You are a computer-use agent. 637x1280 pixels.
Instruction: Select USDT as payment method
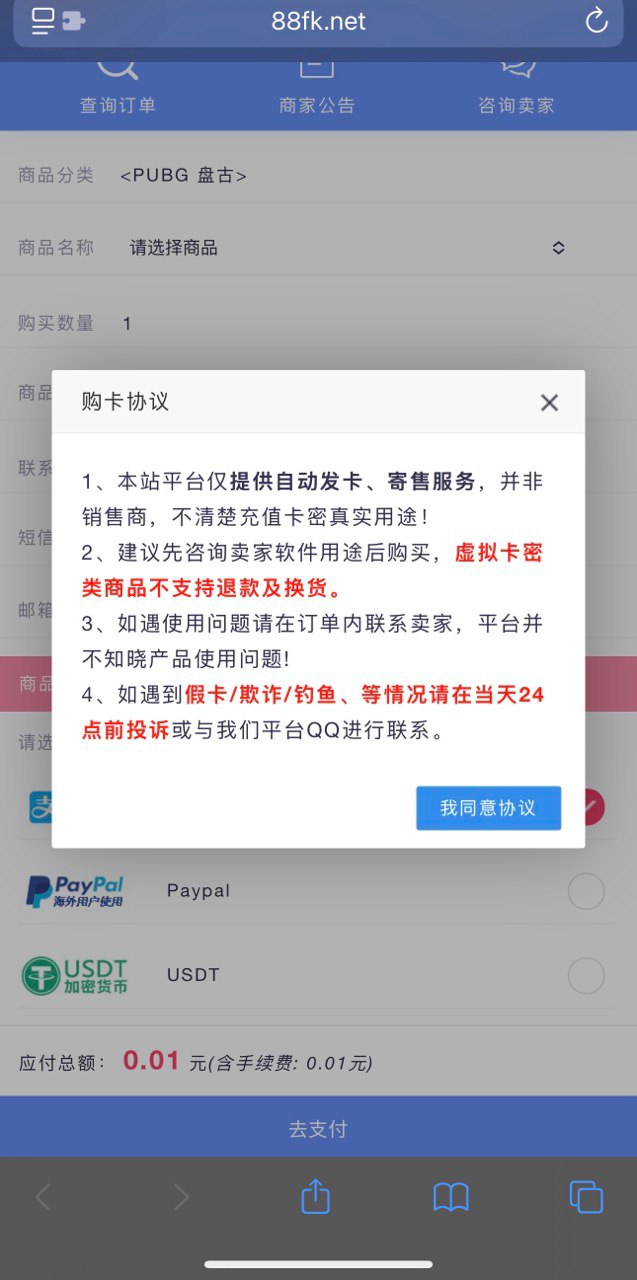[585, 975]
